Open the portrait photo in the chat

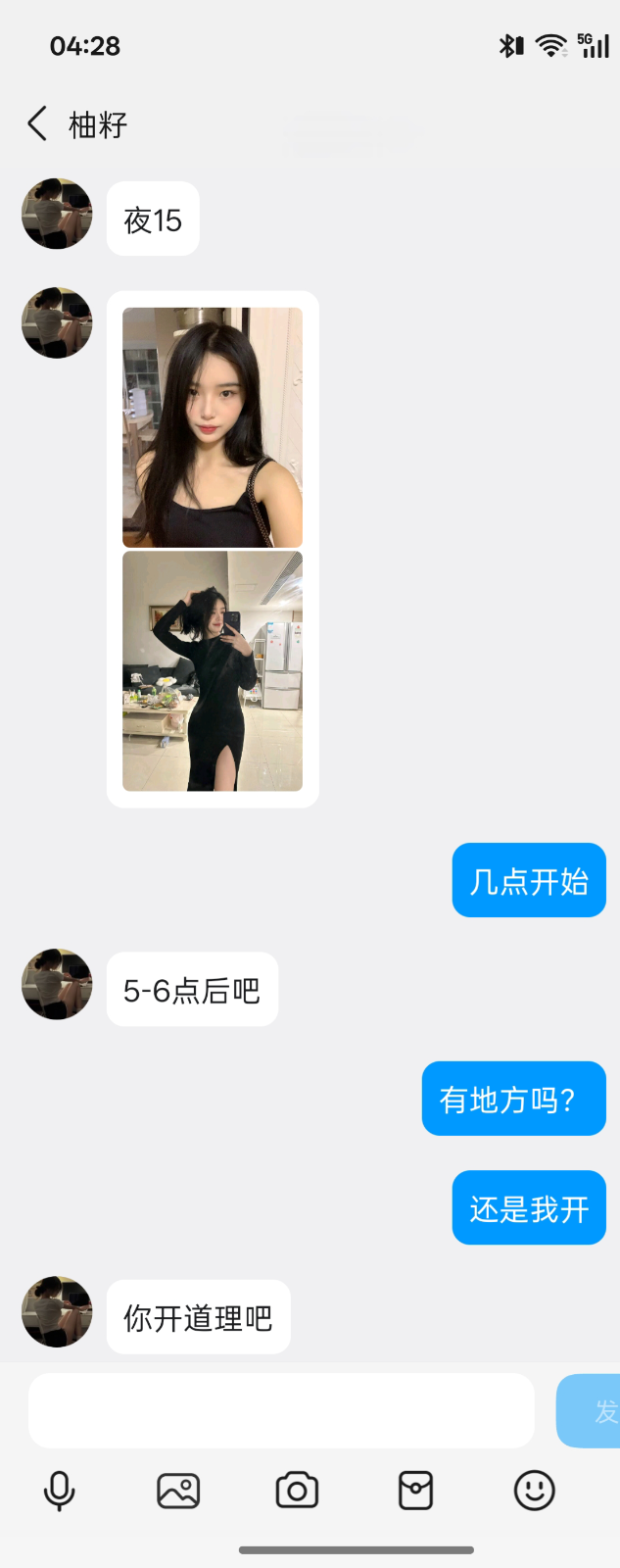coord(213,427)
